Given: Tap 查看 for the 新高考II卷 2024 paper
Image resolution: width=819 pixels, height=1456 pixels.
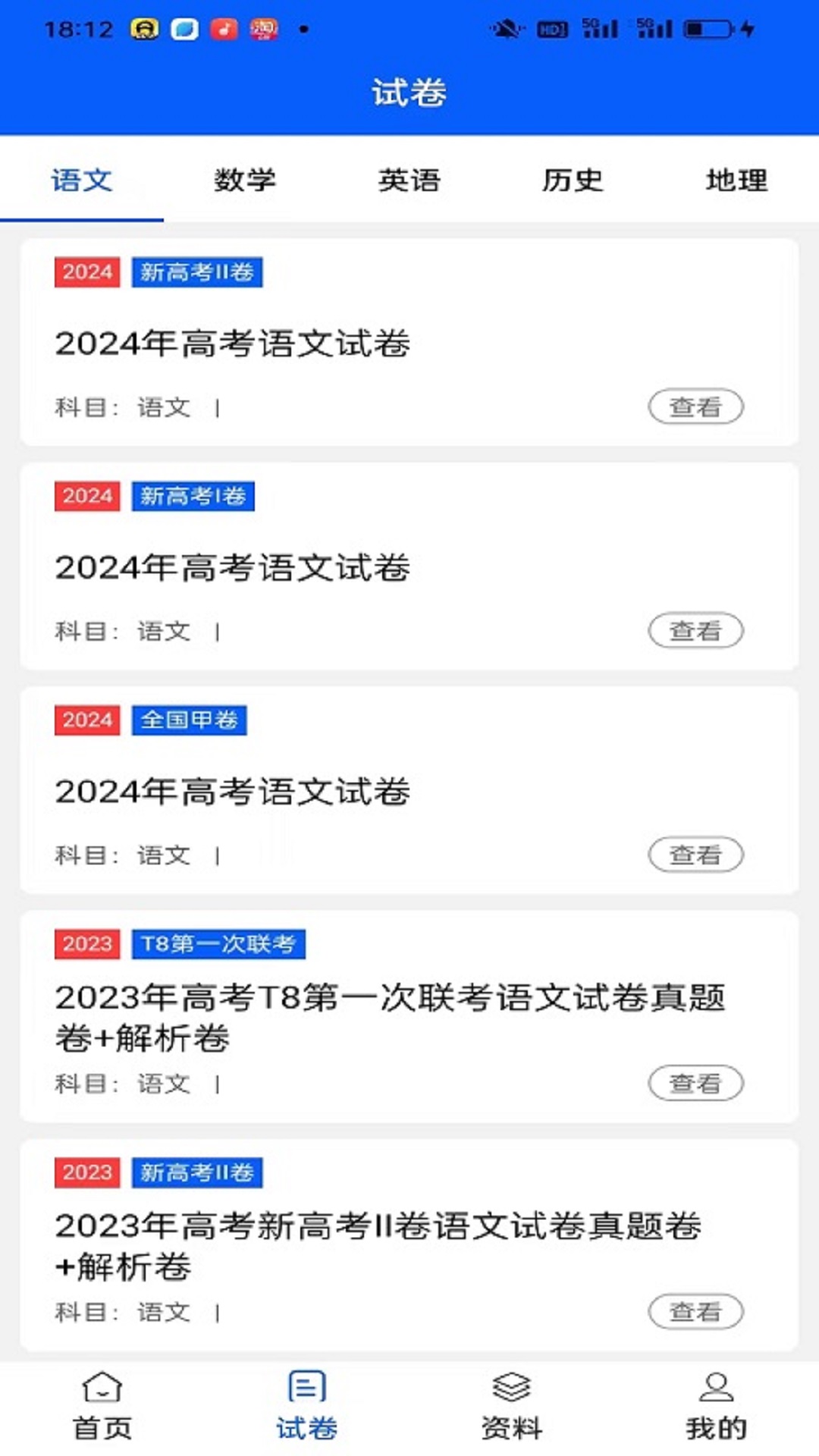Looking at the screenshot, I should tap(695, 407).
